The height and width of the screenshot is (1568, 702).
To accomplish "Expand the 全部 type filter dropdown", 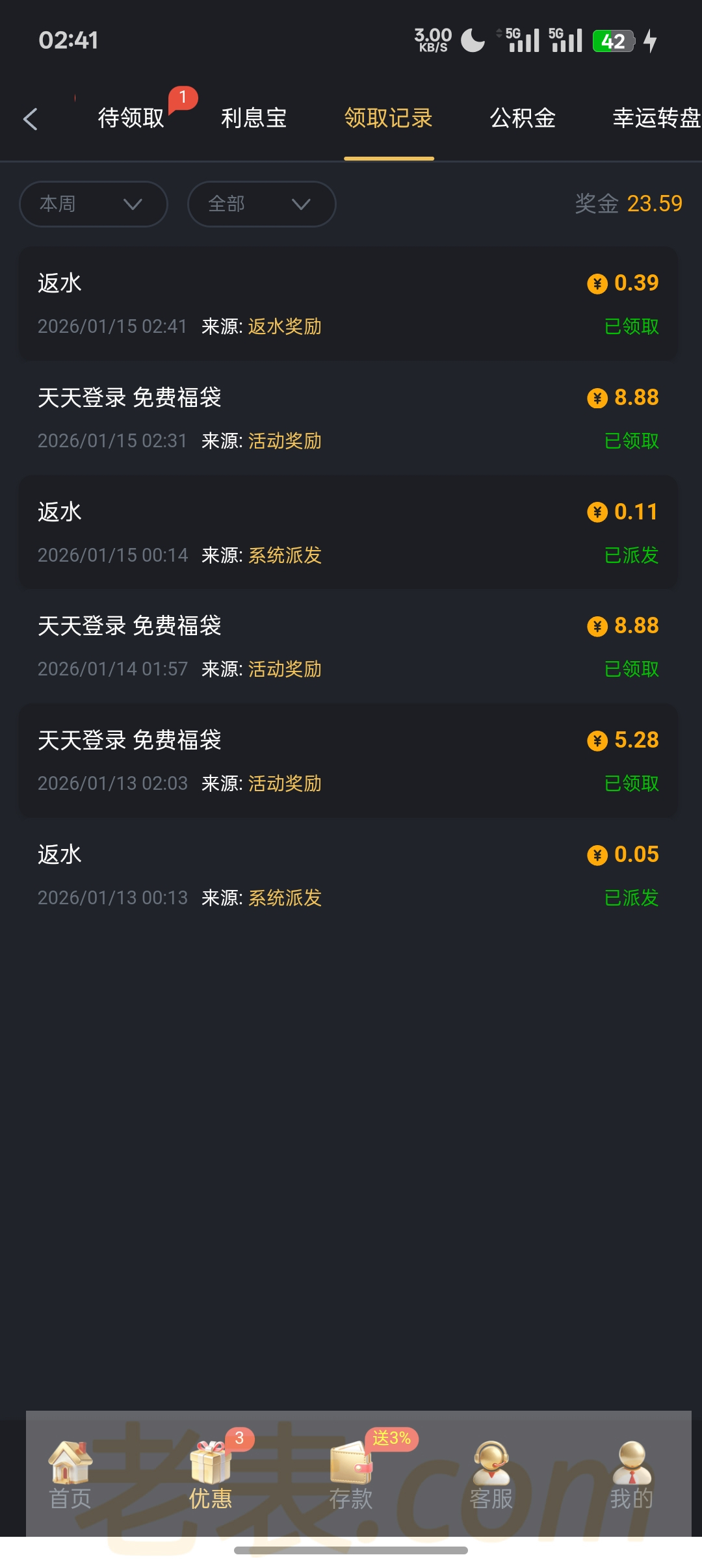I will click(261, 204).
